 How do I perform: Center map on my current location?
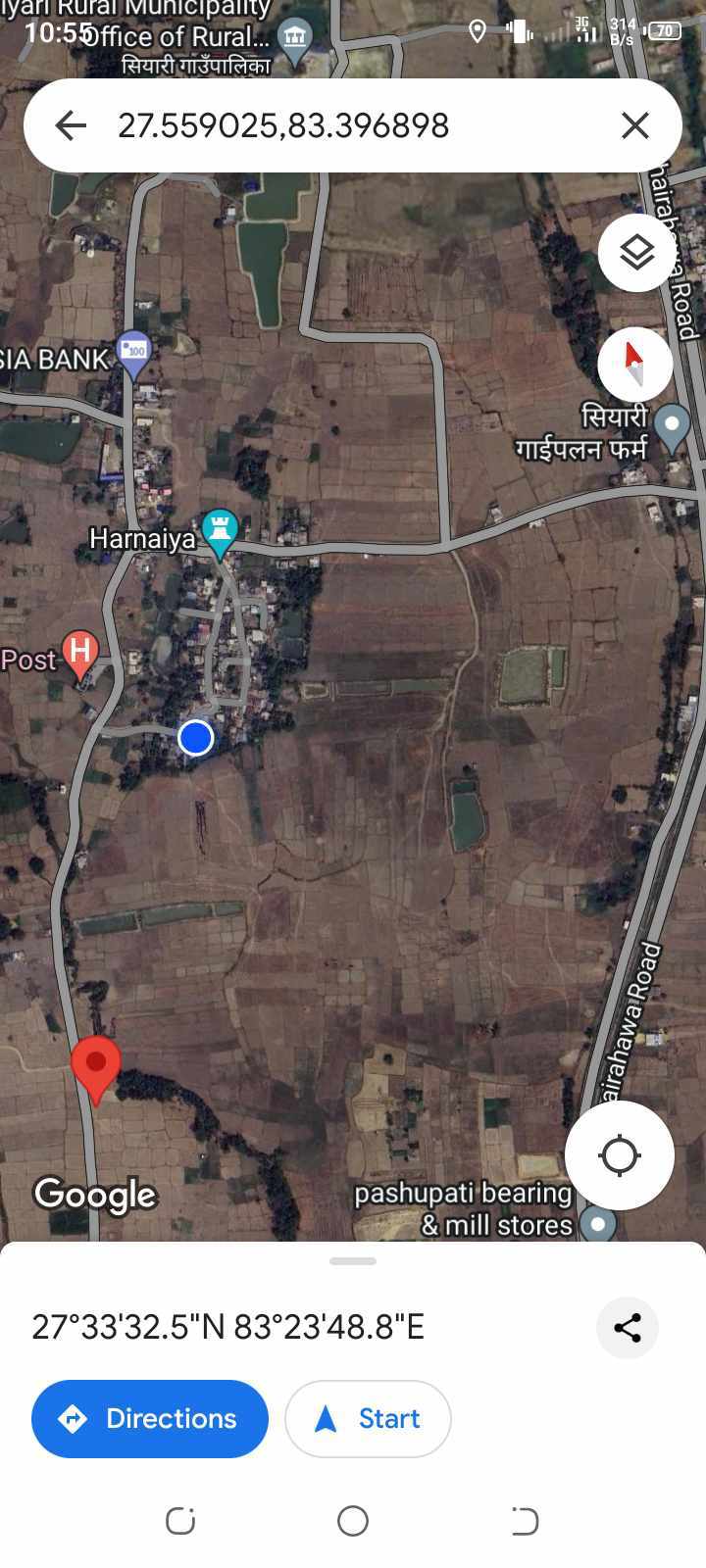pyautogui.click(x=619, y=1155)
